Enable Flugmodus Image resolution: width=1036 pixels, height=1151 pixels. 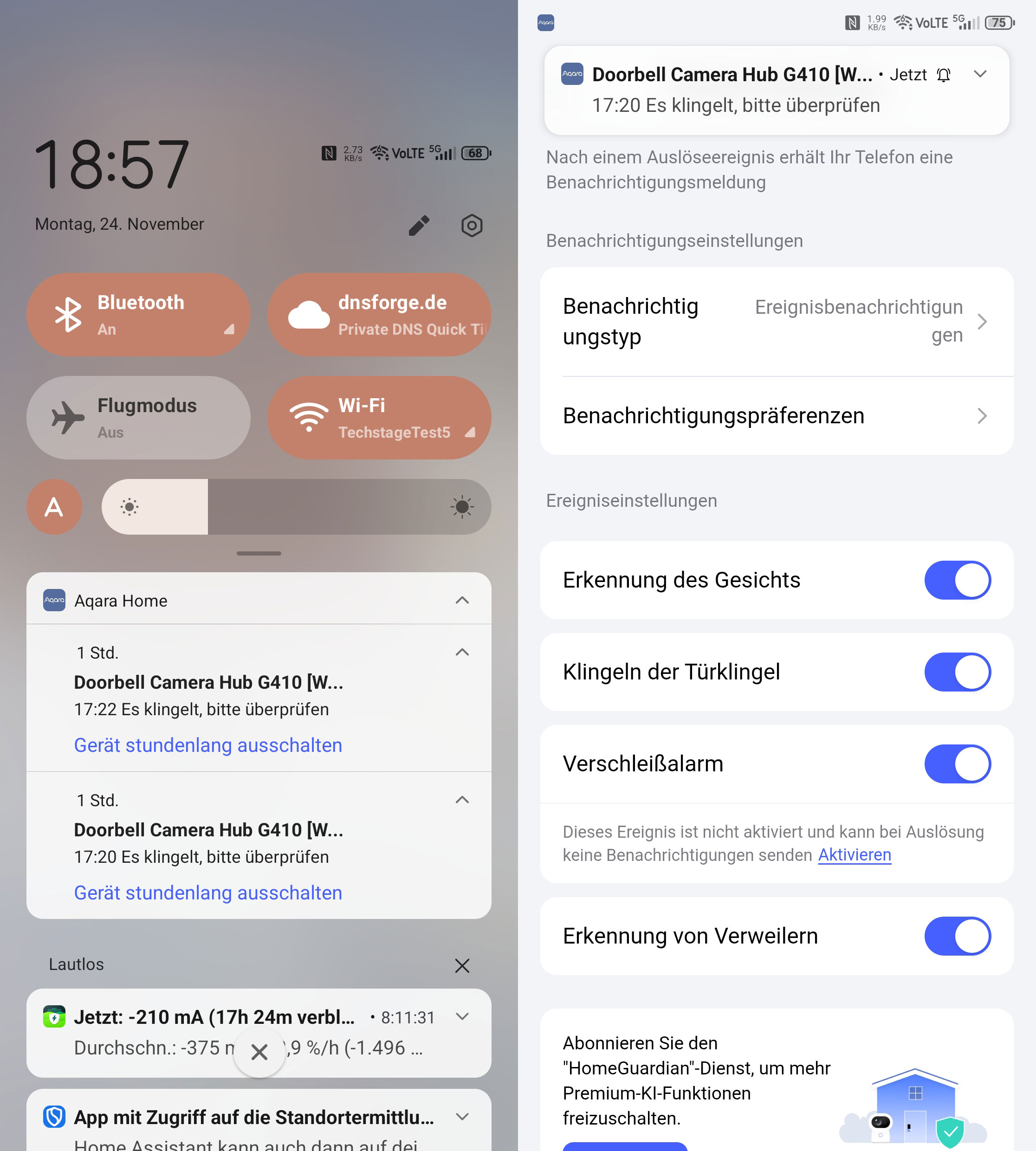[138, 418]
